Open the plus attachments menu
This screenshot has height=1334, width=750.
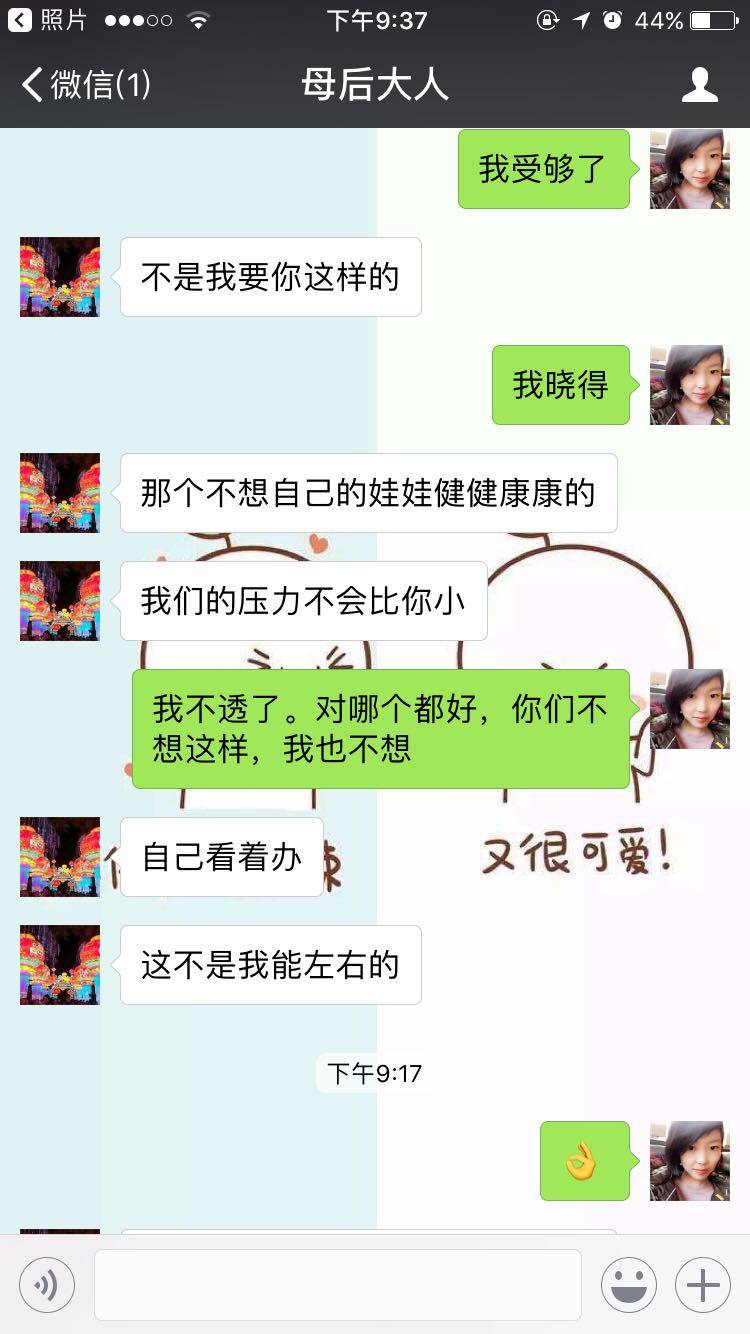point(703,1285)
